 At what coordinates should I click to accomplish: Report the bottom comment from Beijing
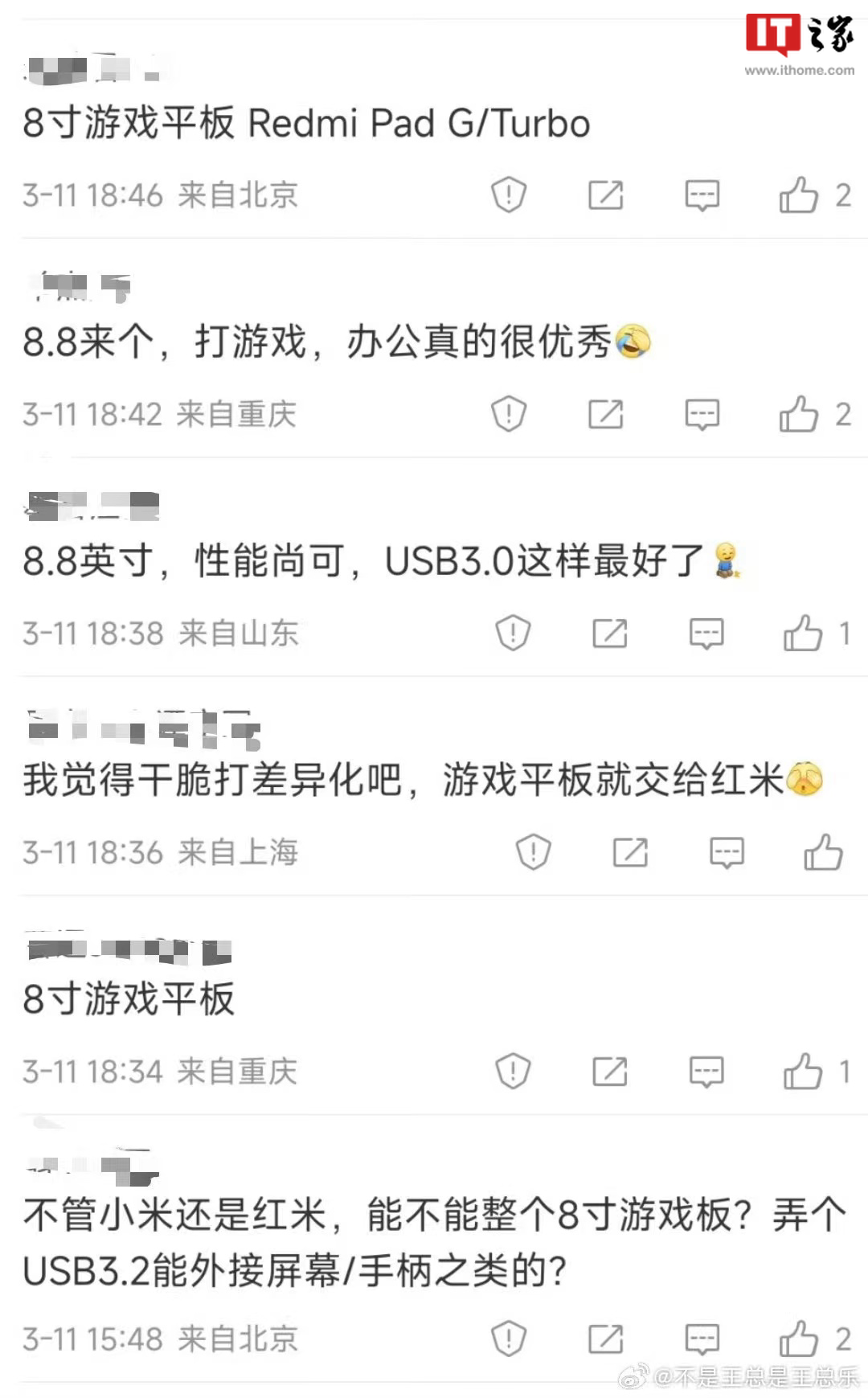[510, 1339]
